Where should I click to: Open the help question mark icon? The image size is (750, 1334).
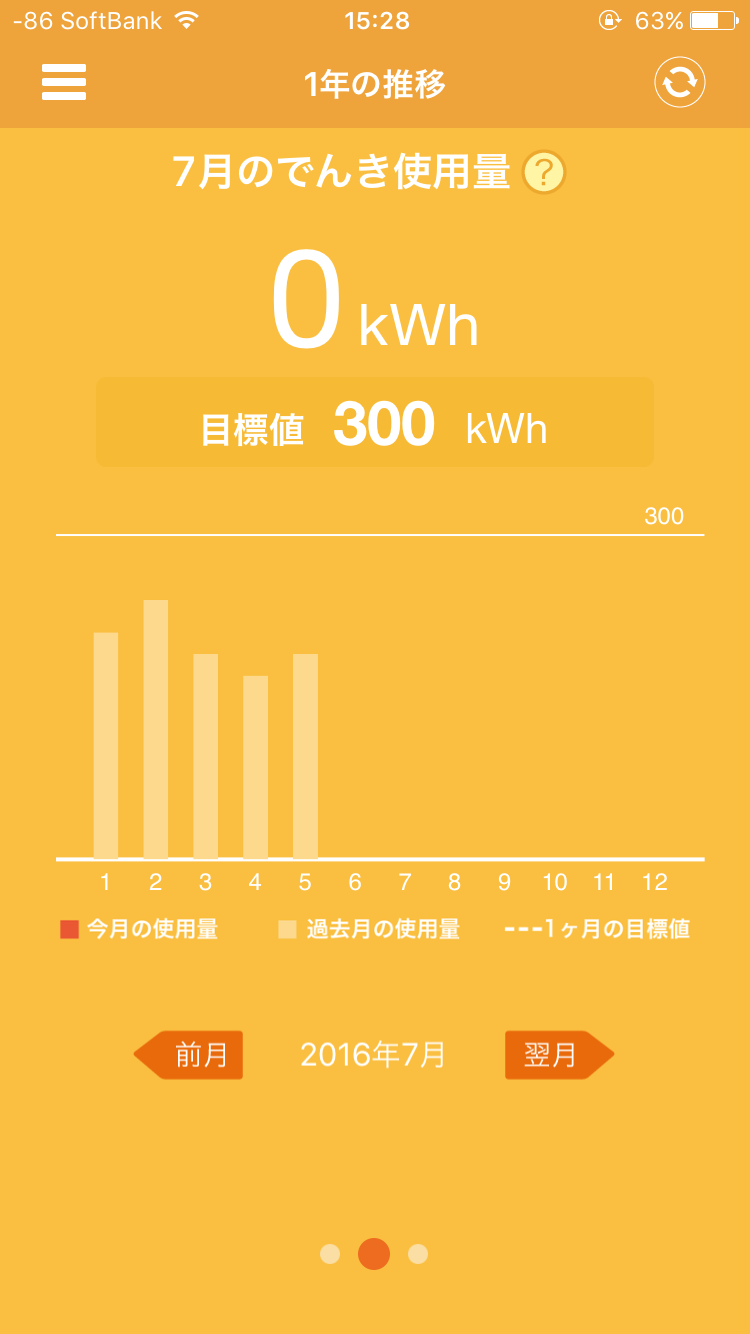coord(544,173)
